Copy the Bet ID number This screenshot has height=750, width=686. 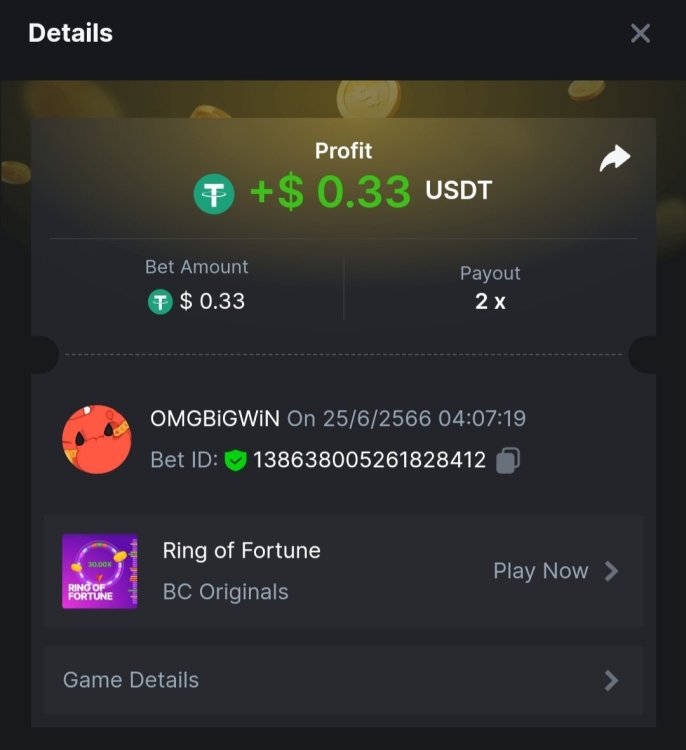tap(508, 460)
